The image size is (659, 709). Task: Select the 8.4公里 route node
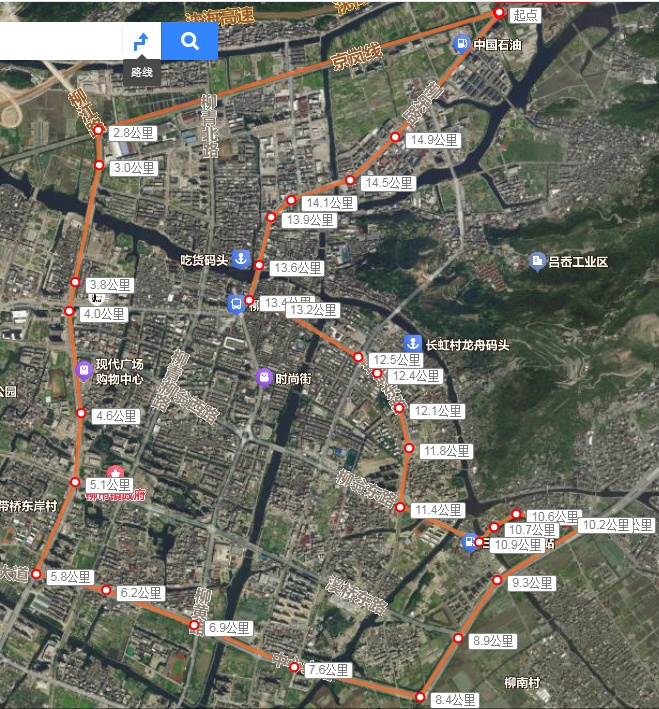tap(421, 697)
